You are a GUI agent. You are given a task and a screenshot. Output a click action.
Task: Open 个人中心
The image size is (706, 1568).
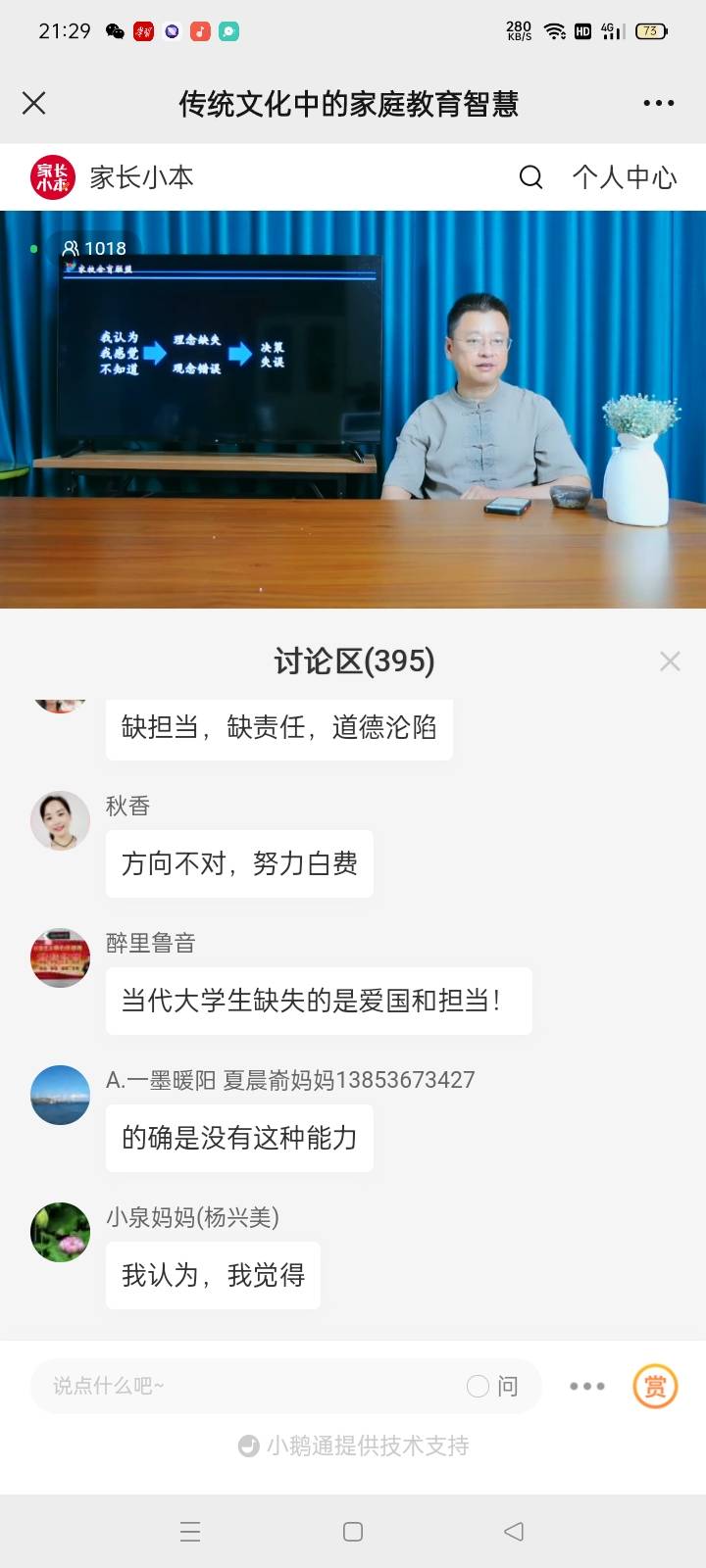click(625, 177)
